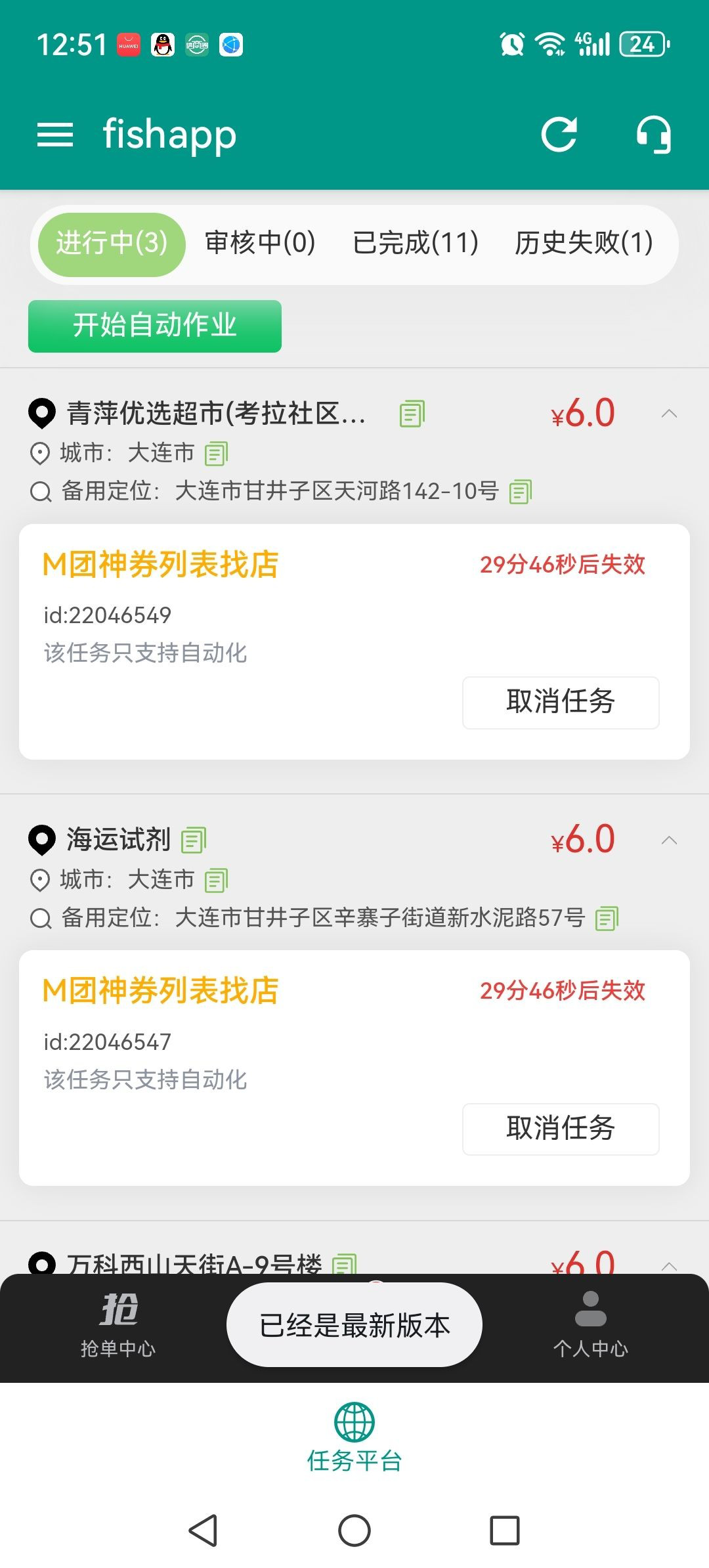Tap 开始自动作业 button

pos(155,326)
